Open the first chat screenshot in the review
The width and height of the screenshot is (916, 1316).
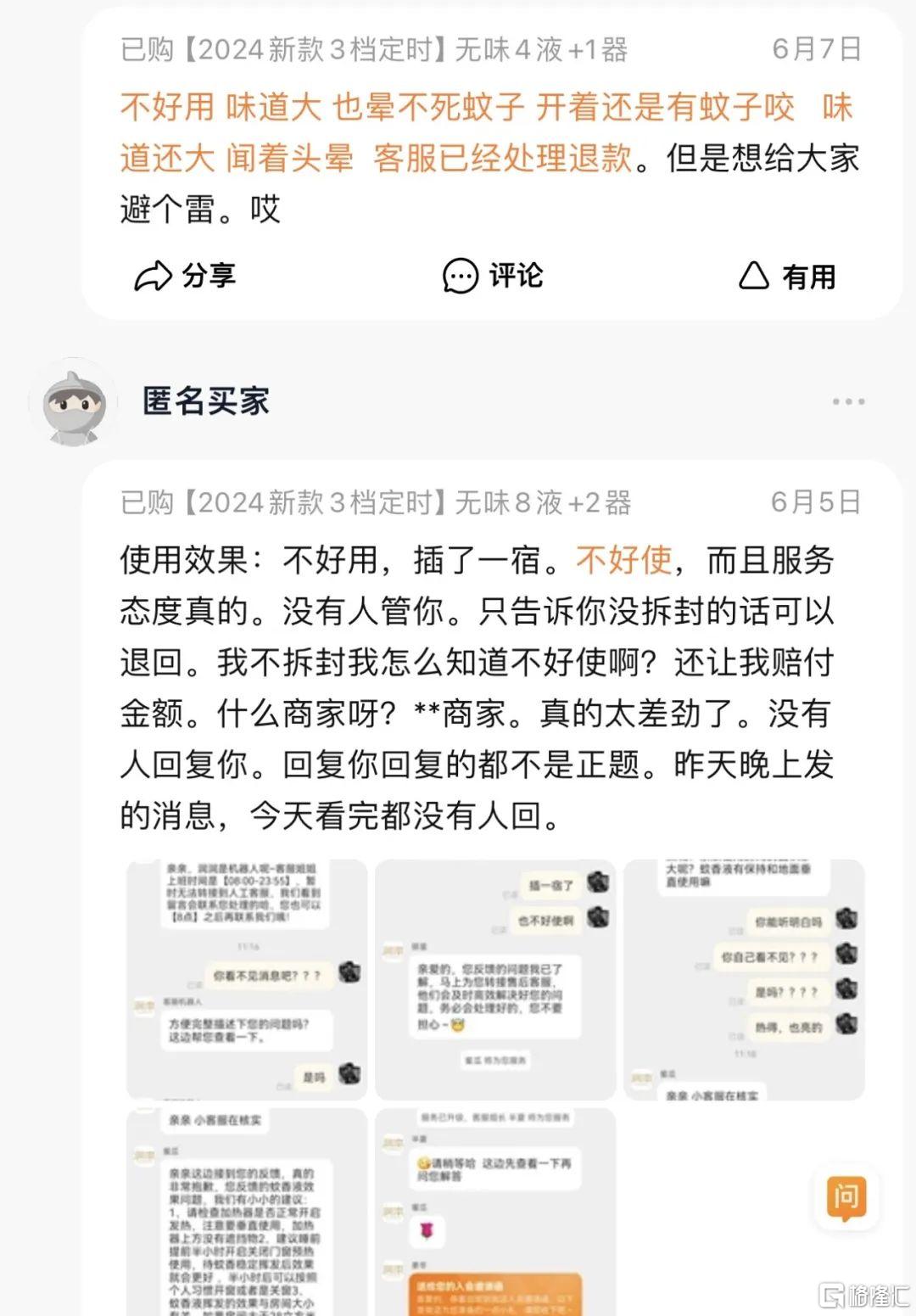(x=247, y=979)
